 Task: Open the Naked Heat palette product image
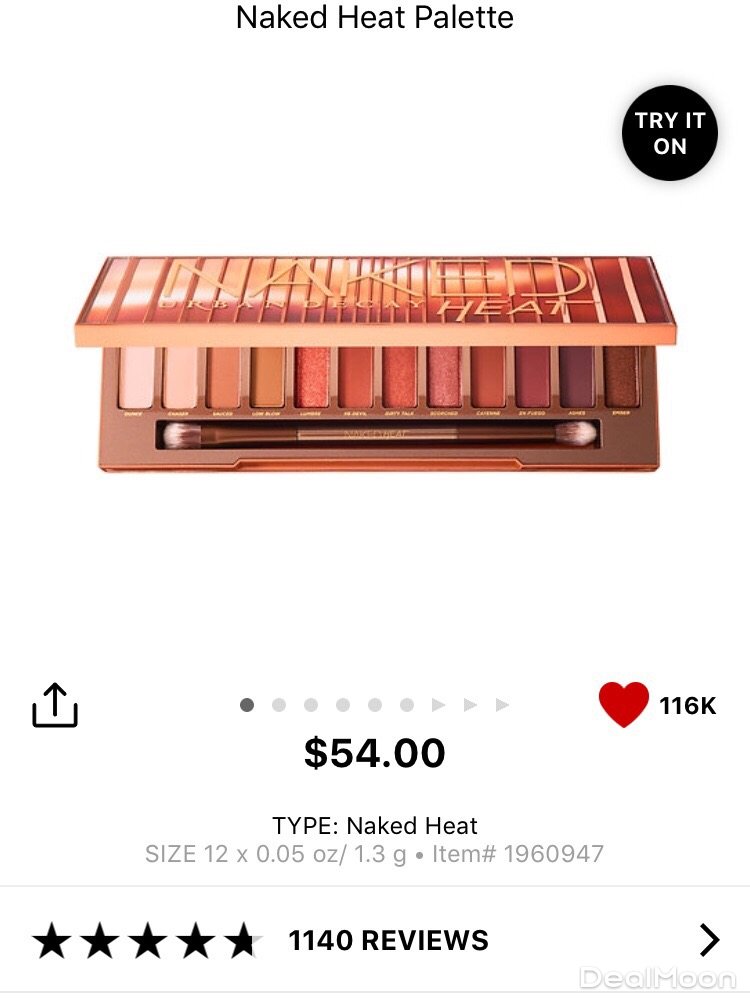pos(375,365)
